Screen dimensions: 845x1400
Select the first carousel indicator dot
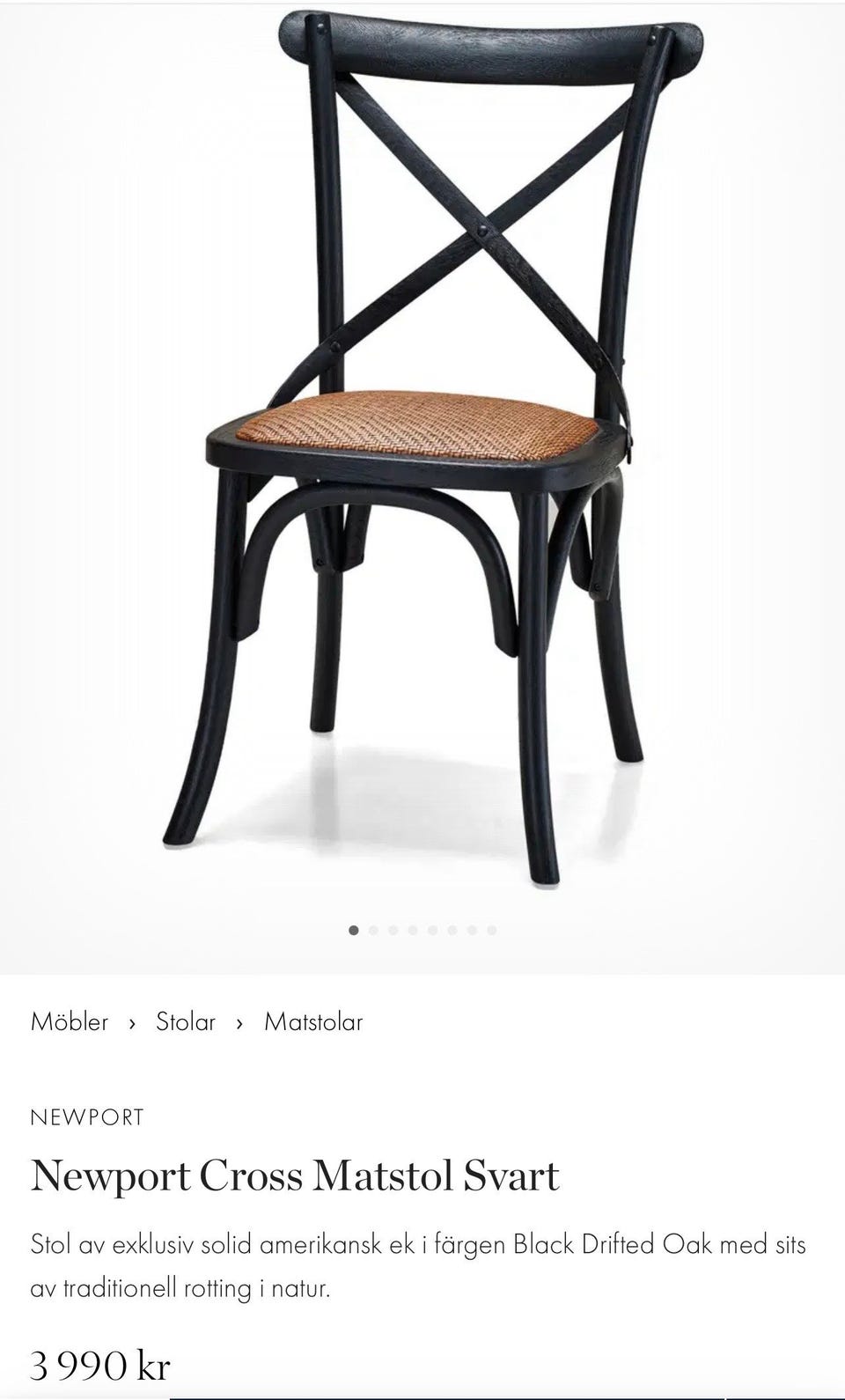click(x=355, y=928)
